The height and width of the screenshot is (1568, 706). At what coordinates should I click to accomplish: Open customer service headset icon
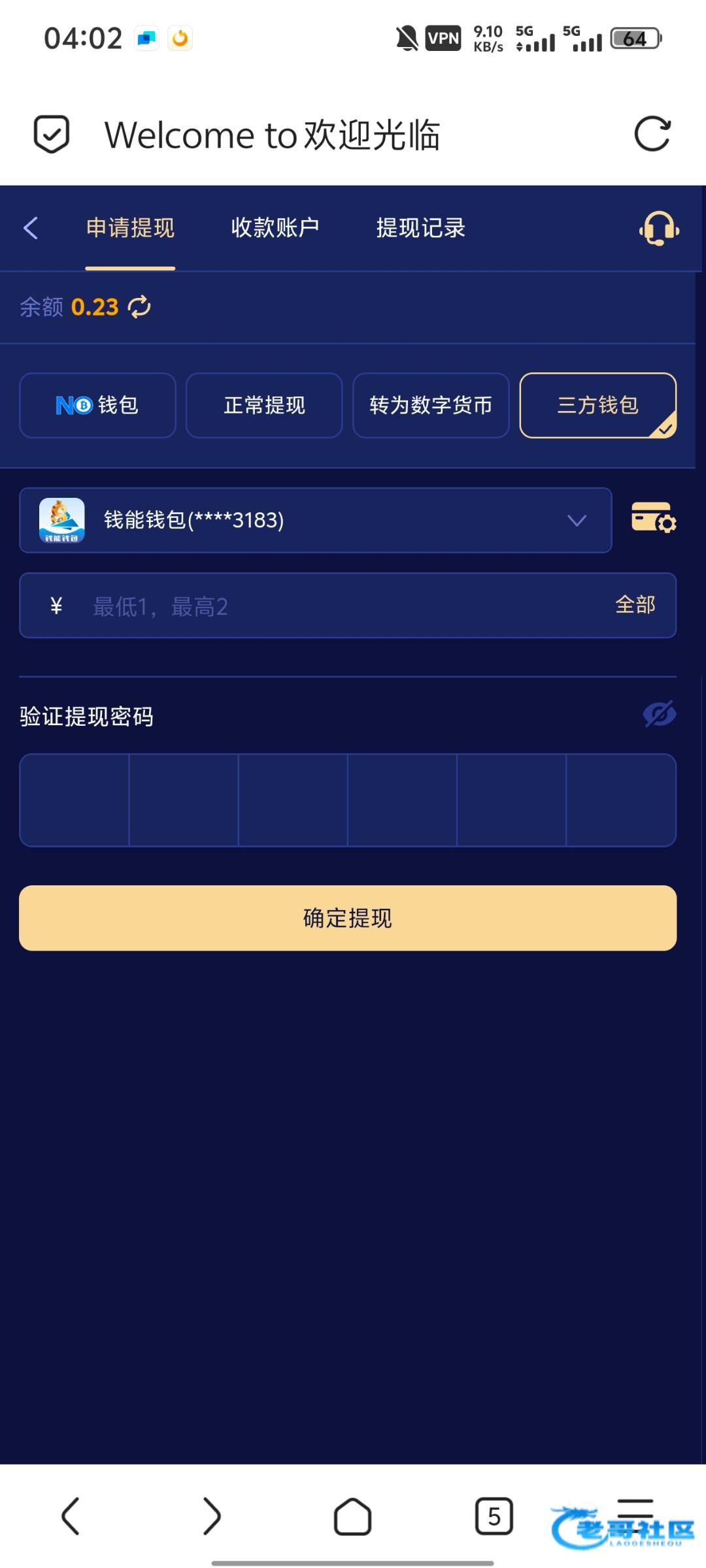(659, 229)
